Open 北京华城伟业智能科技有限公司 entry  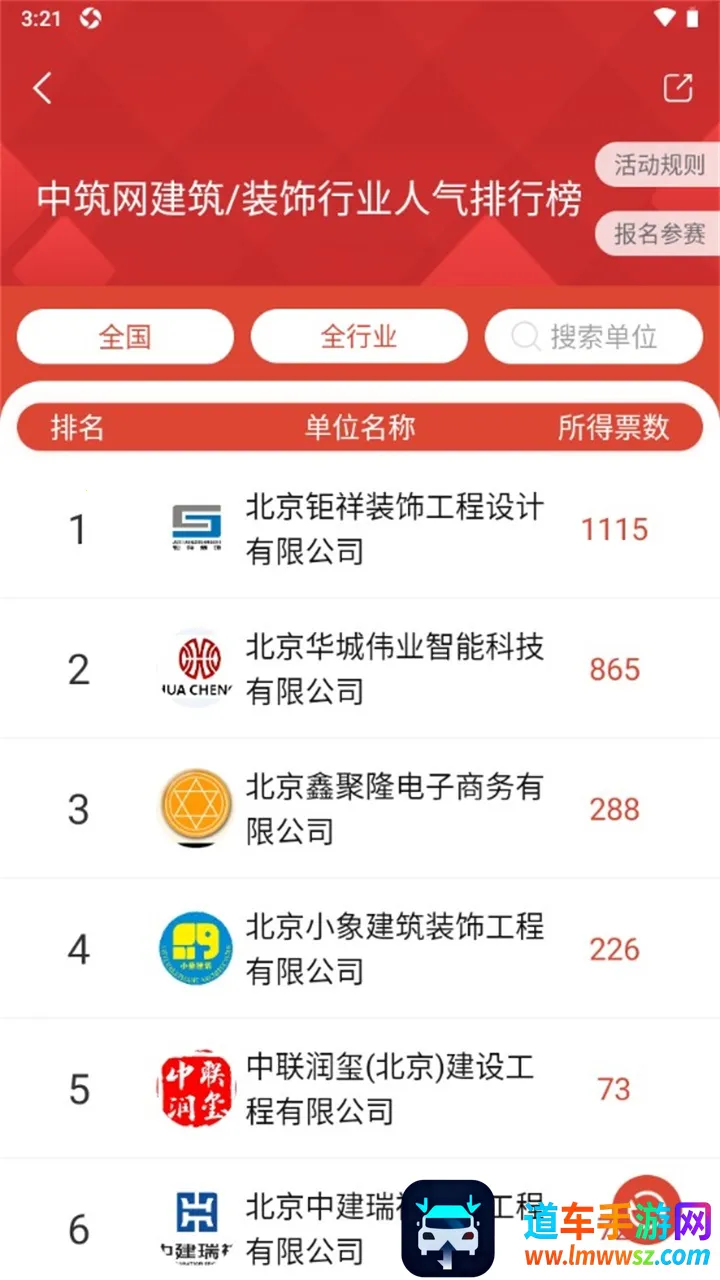coord(394,668)
